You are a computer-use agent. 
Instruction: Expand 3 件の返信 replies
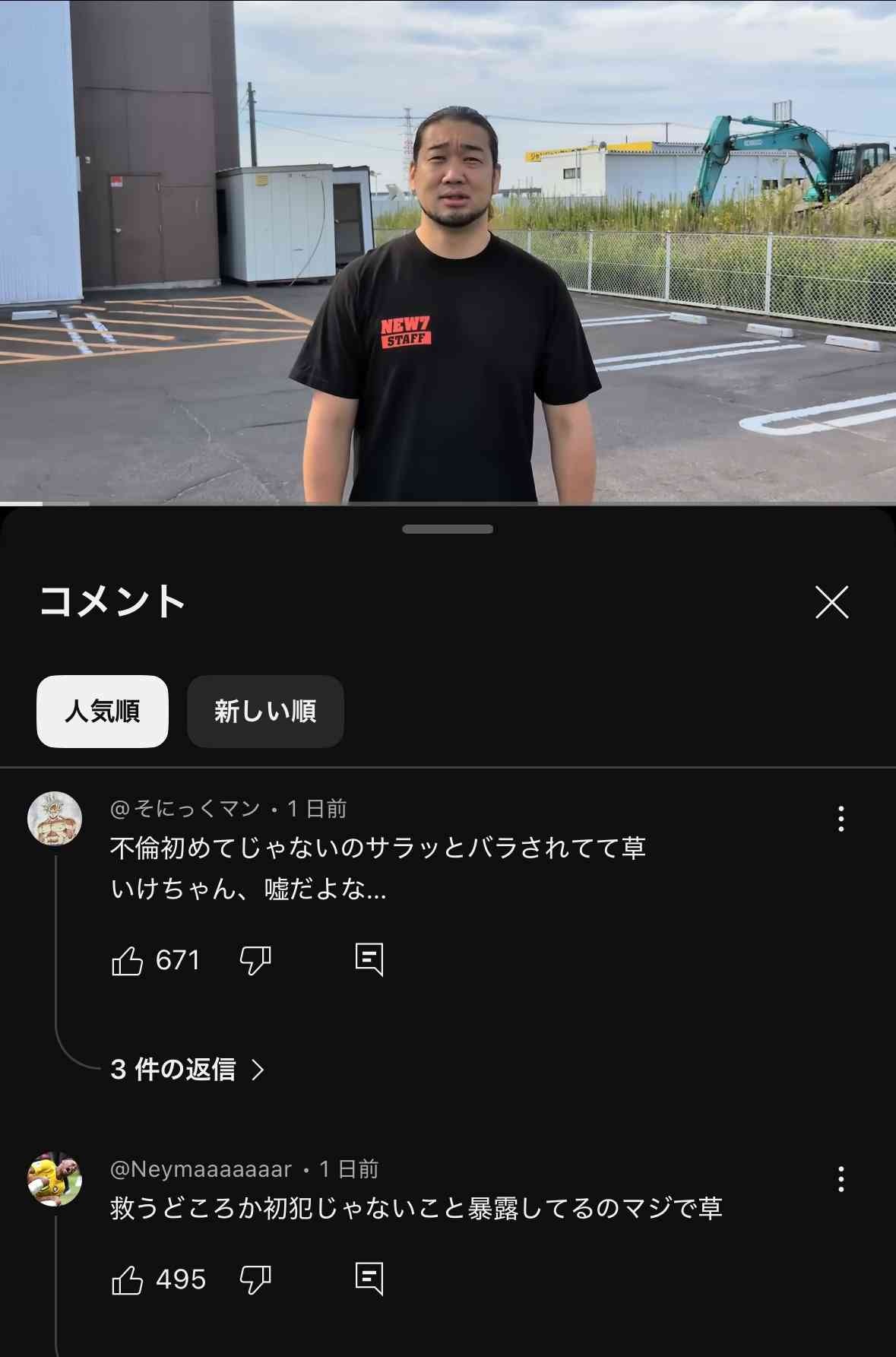click(x=187, y=1070)
